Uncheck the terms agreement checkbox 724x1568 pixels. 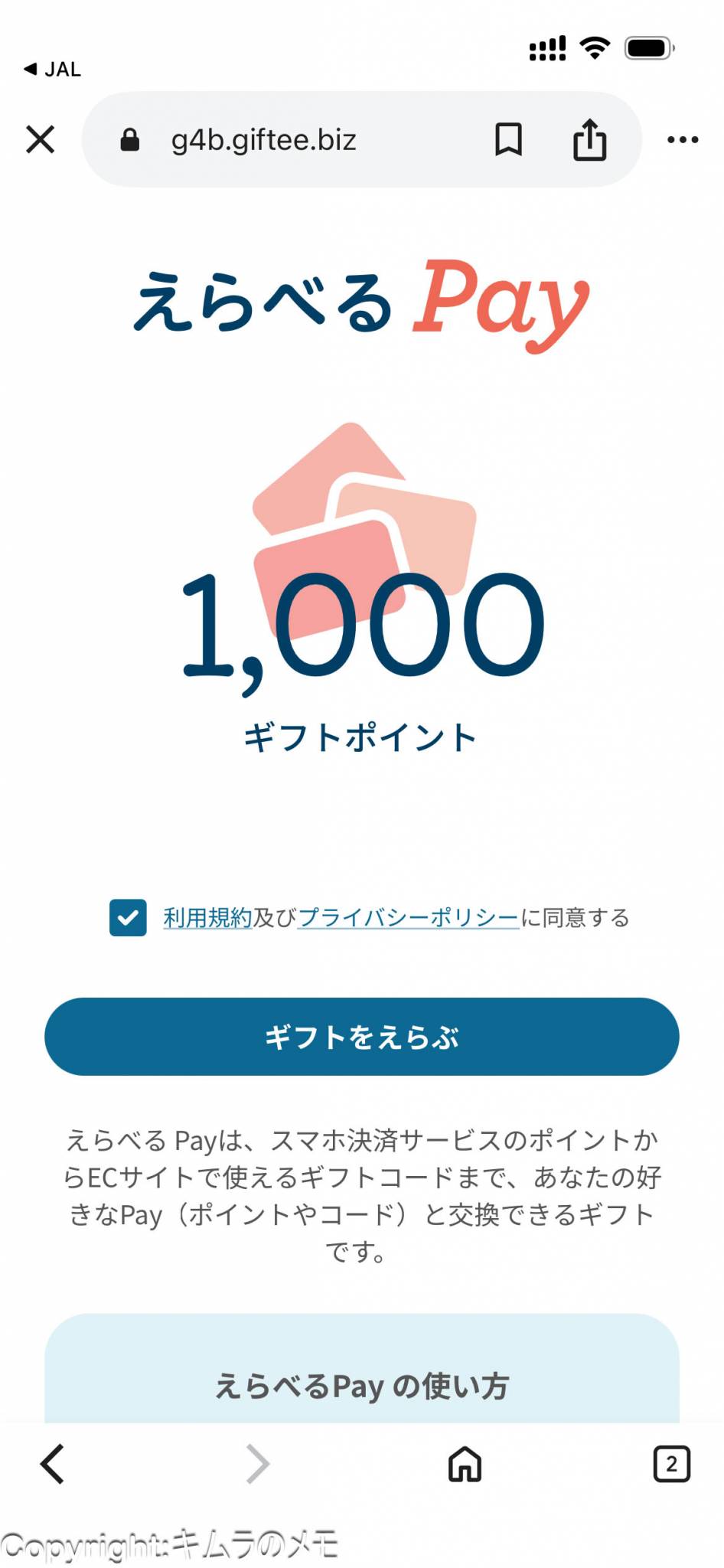pos(128,917)
